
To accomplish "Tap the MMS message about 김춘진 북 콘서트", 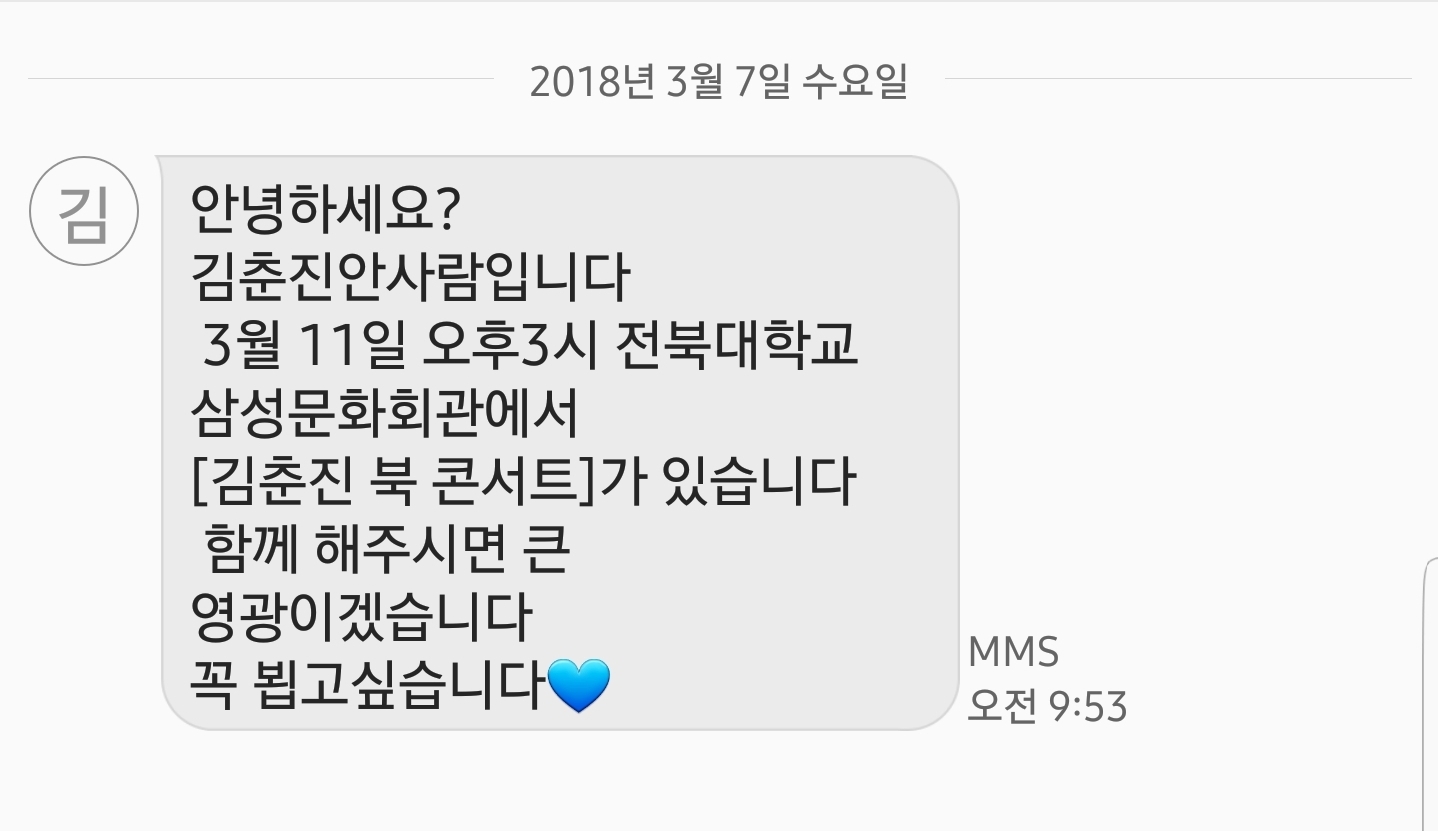I will pos(558,443).
